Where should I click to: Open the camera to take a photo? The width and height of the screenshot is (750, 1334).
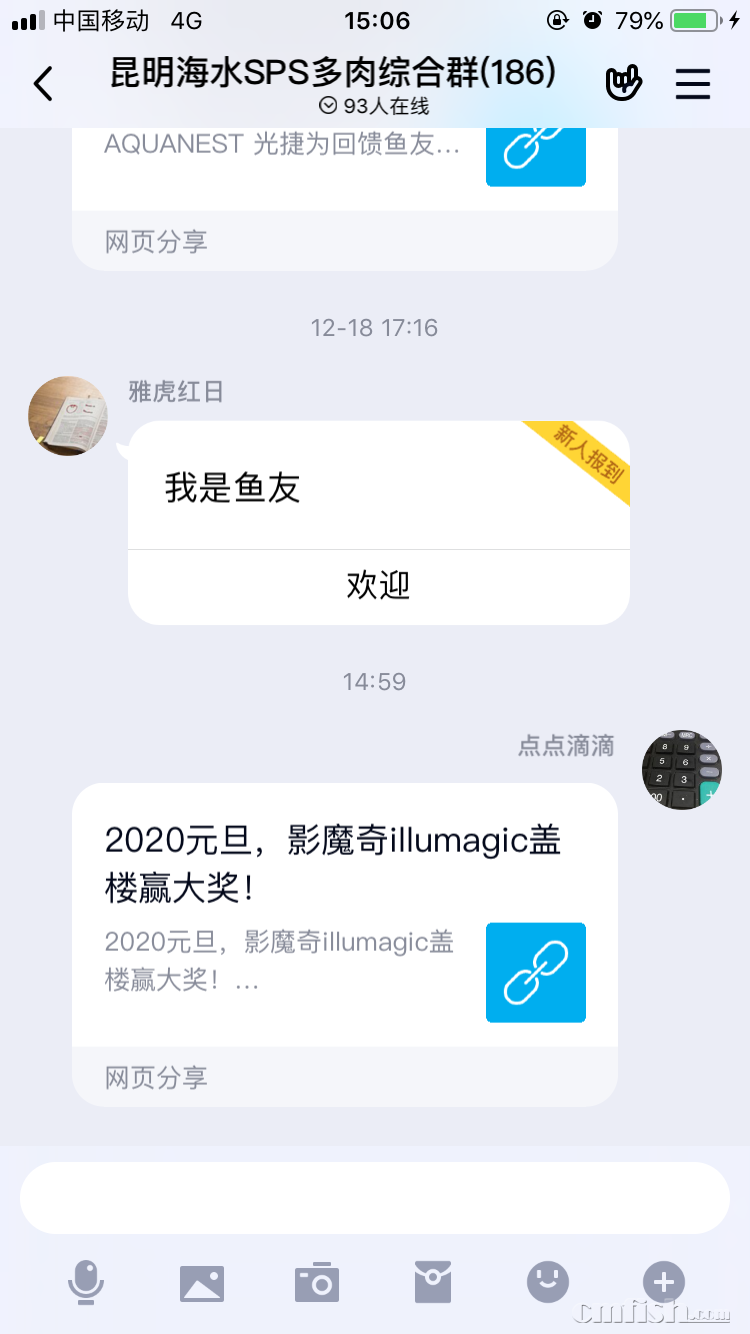(317, 1282)
